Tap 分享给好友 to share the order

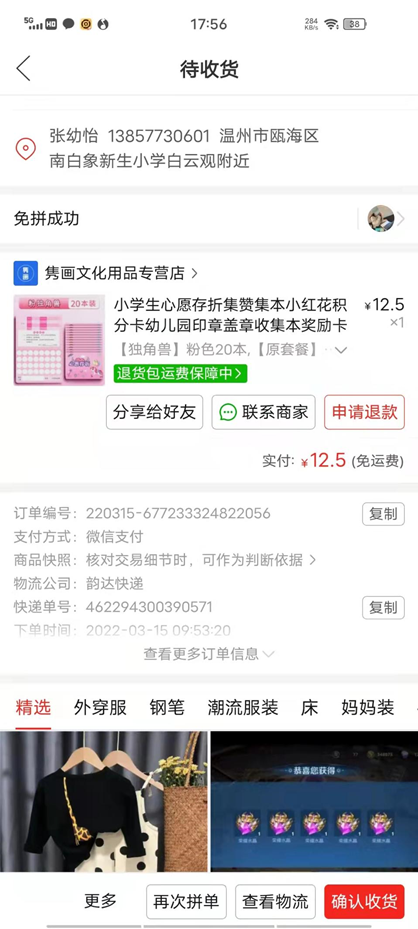tap(155, 412)
